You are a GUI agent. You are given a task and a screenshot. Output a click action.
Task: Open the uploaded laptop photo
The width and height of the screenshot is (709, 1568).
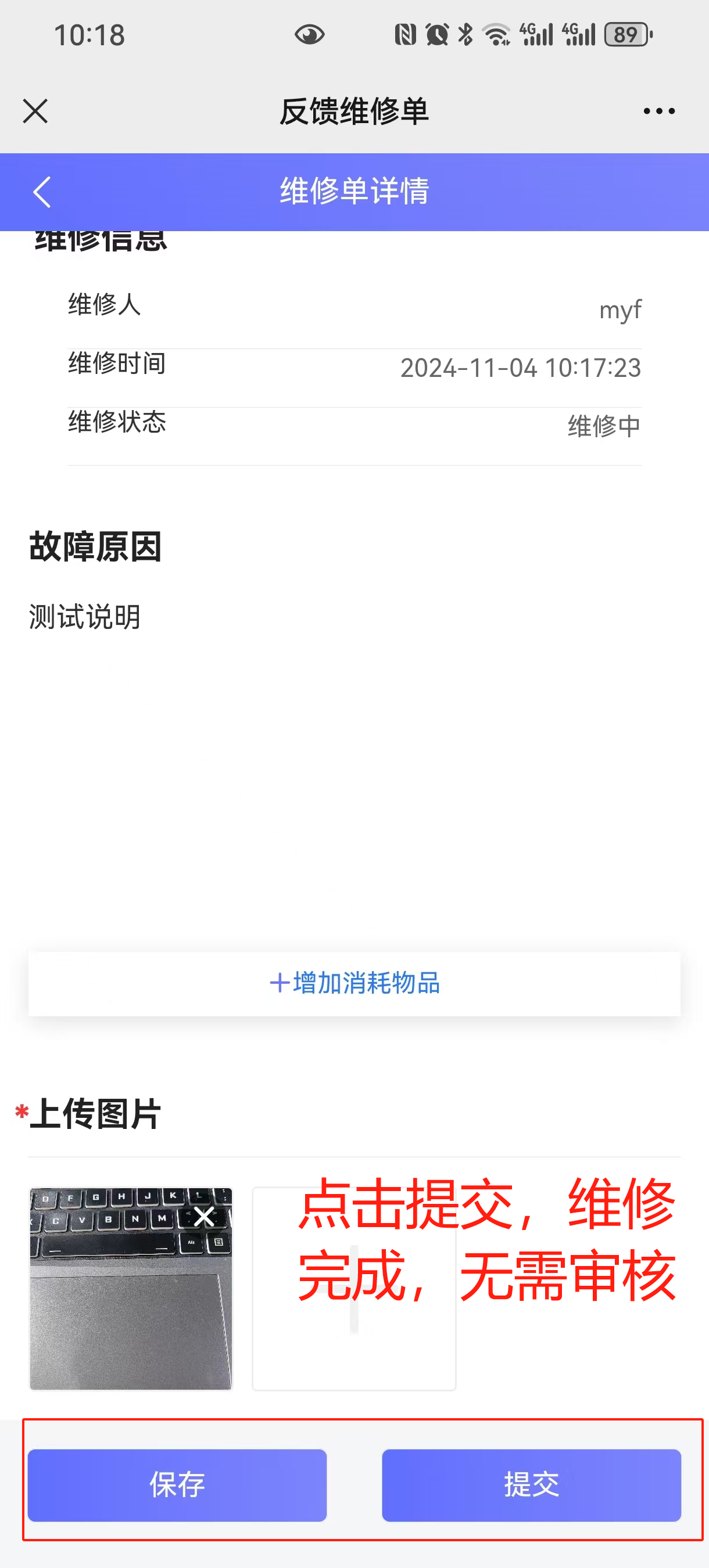point(122,1308)
